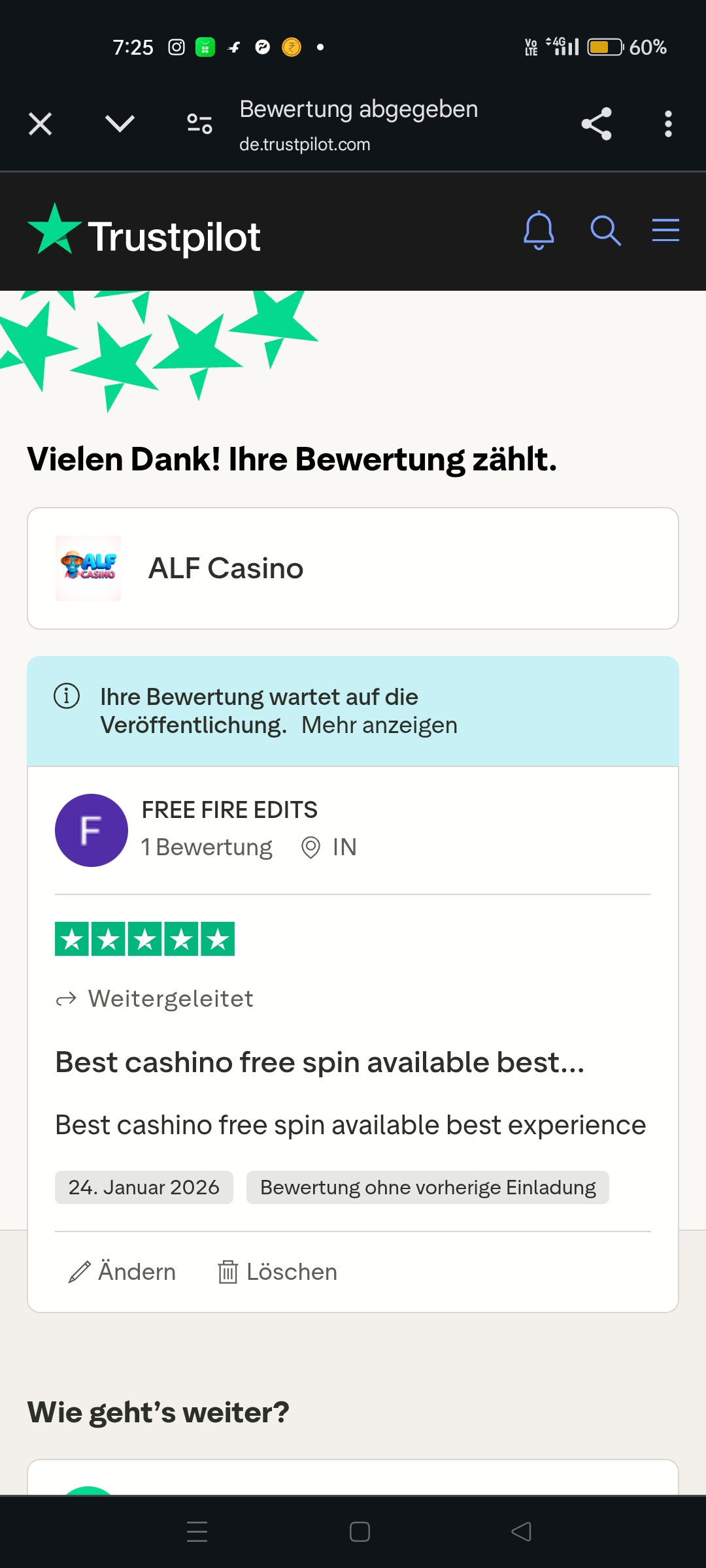Viewport: 706px width, 1568px height.
Task: Go to the system home screen
Action: (360, 1531)
